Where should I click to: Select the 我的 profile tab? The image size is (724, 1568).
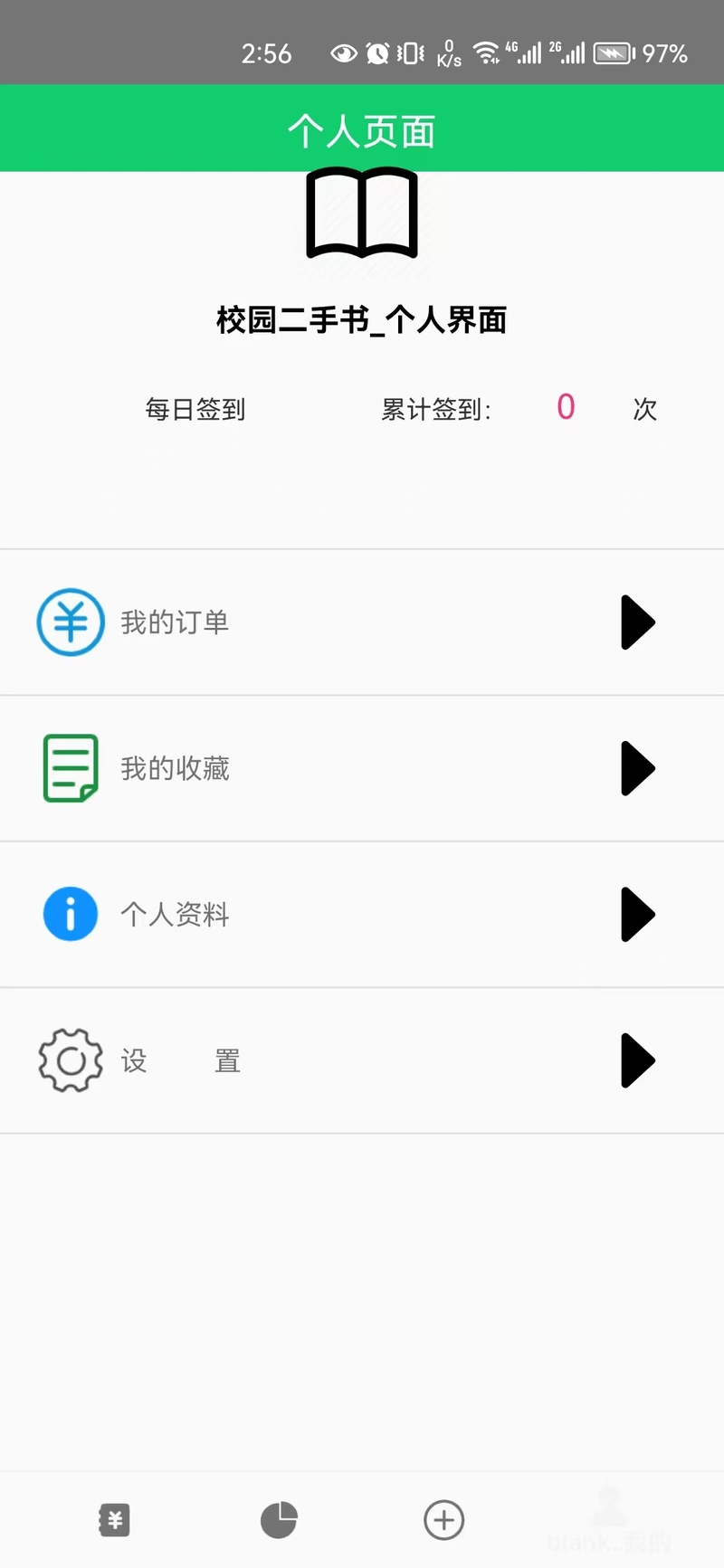609,1520
